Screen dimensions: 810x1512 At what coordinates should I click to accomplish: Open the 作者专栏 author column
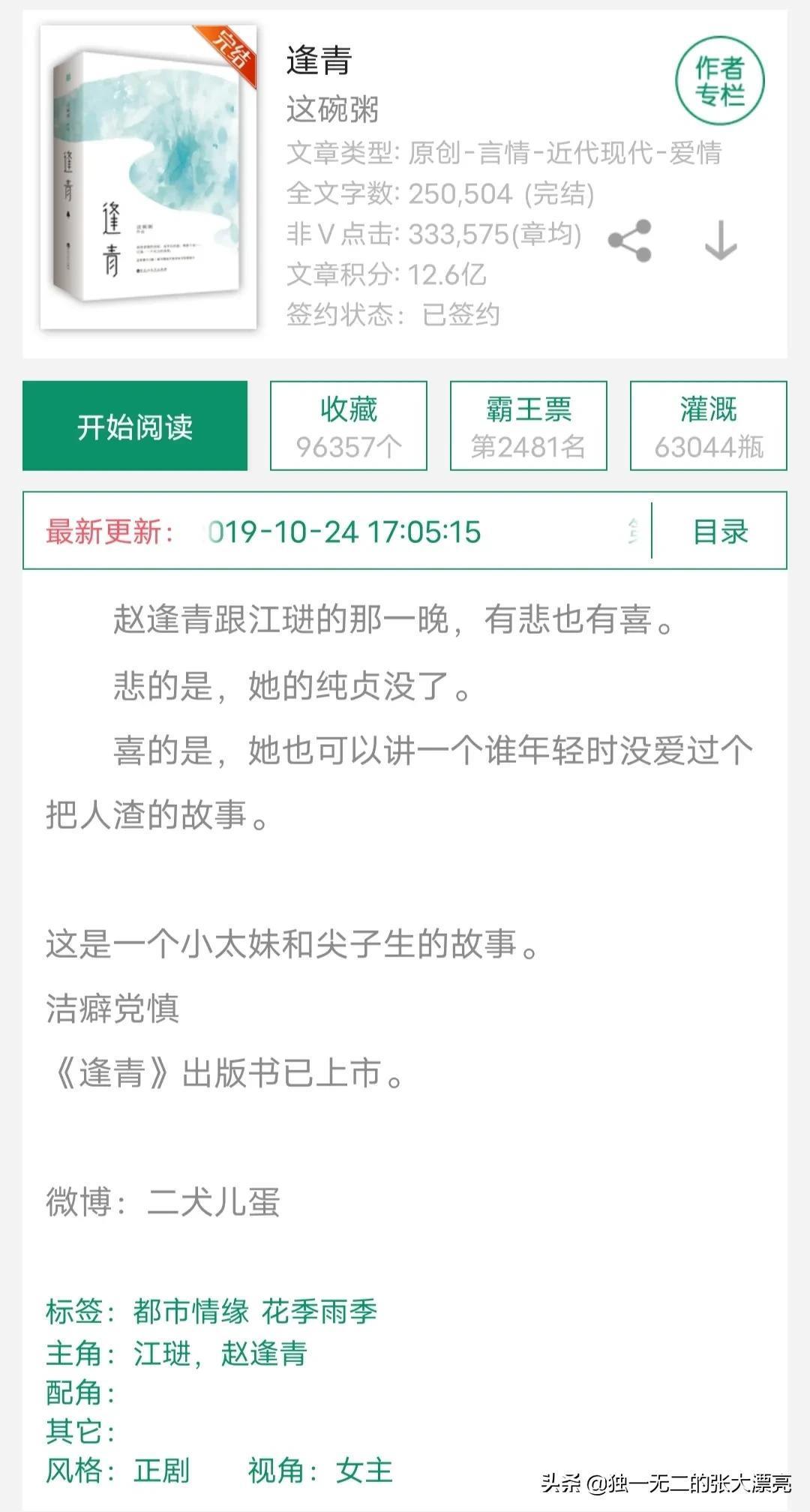720,80
